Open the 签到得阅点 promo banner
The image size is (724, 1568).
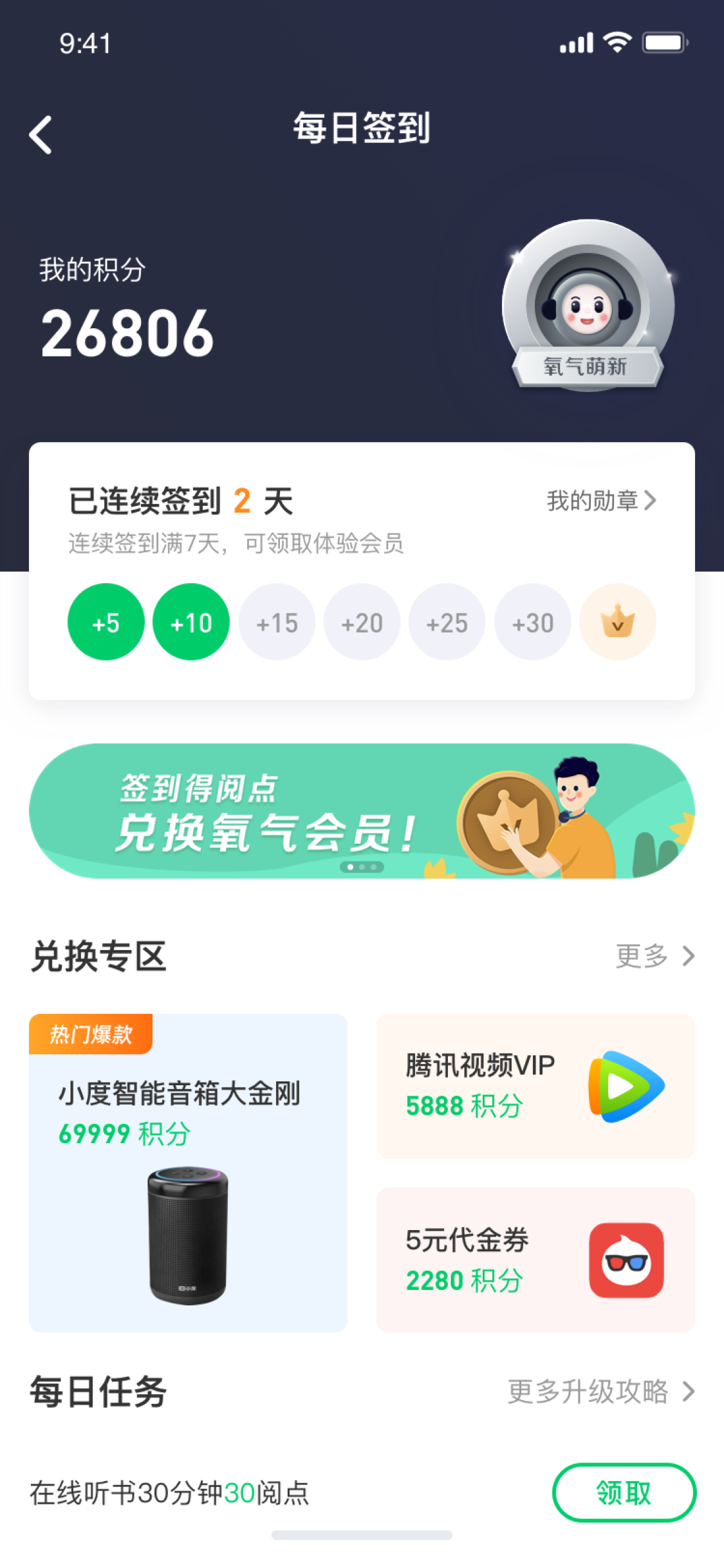pos(362,811)
